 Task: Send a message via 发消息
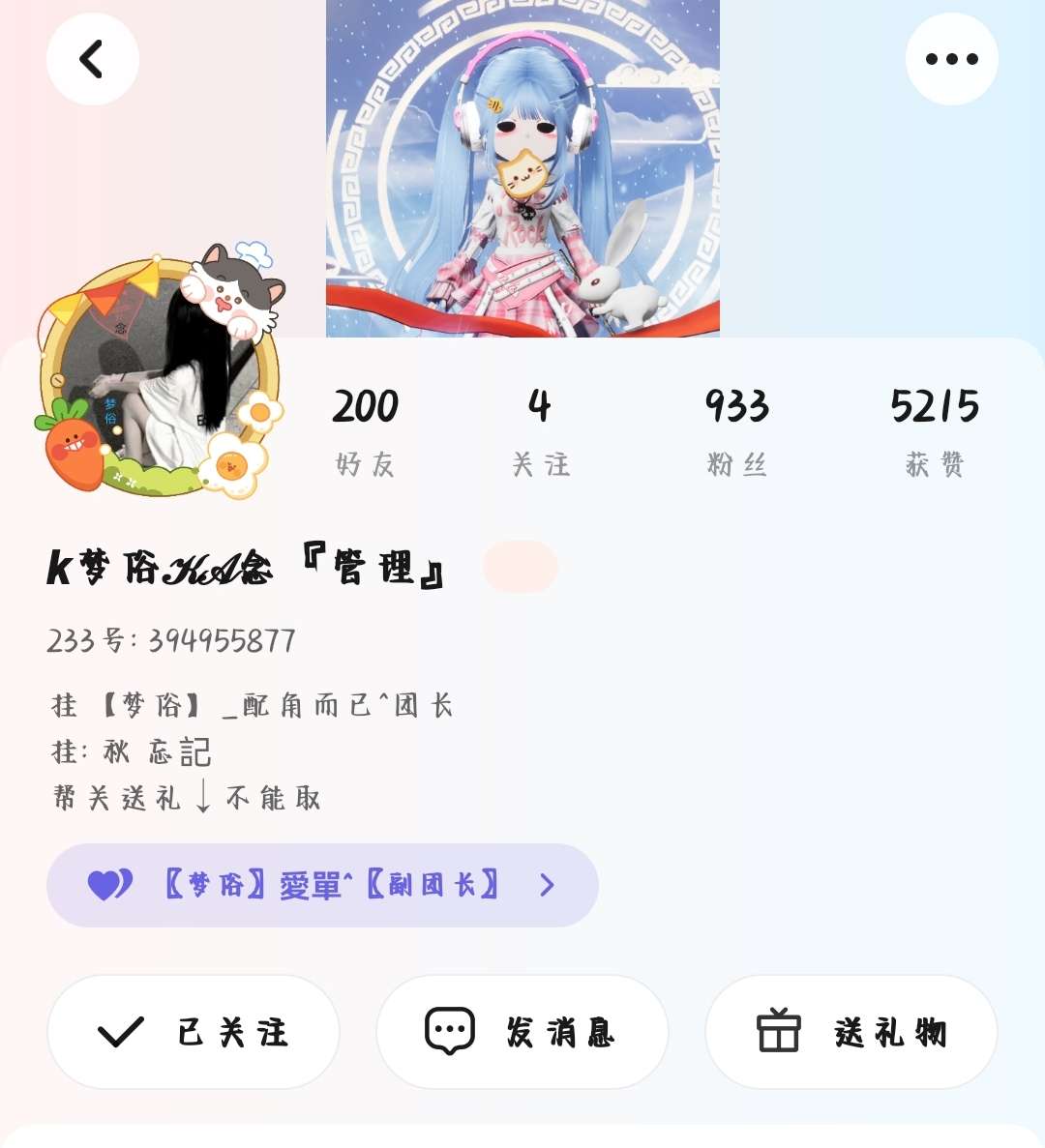point(522,1032)
